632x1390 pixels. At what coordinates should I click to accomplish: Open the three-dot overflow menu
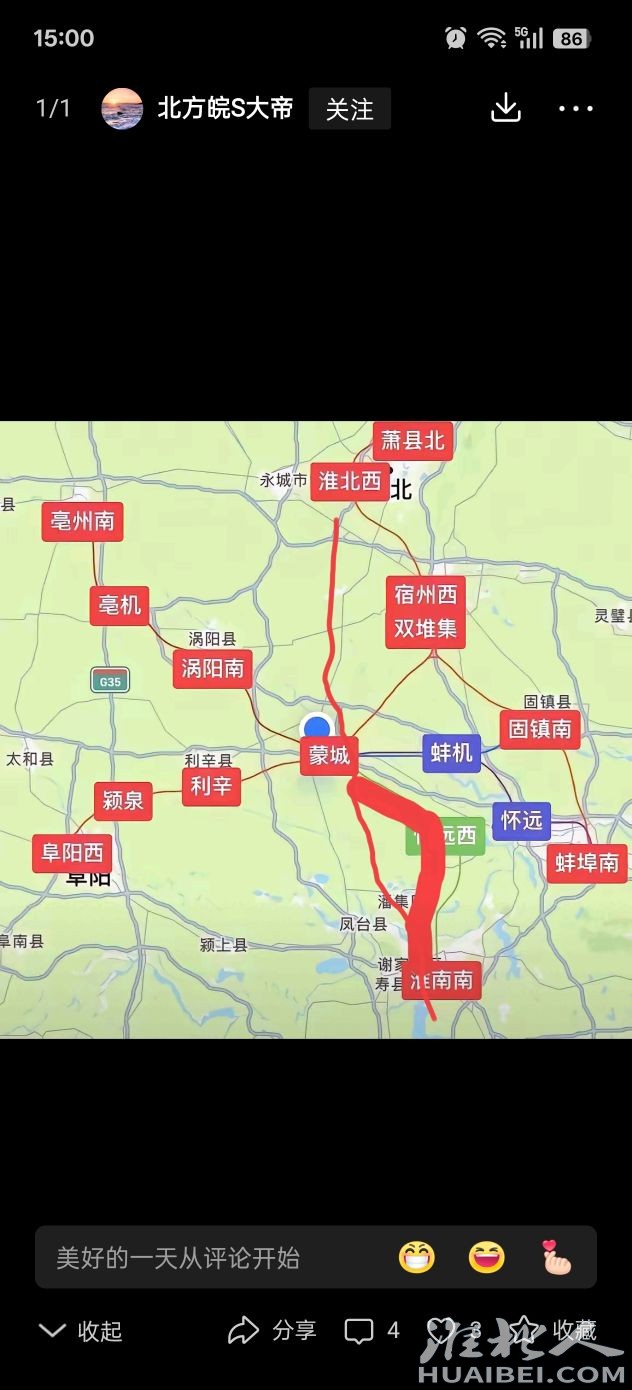click(575, 109)
